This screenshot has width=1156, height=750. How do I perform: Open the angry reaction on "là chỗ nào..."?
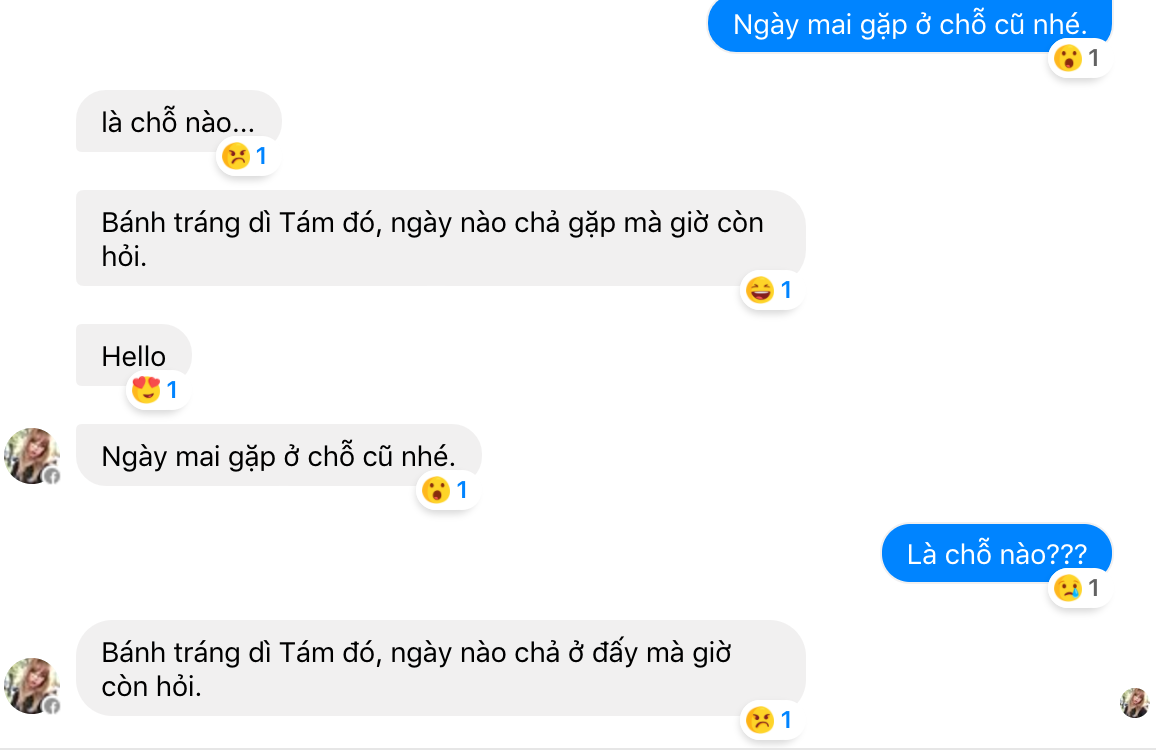[x=247, y=156]
